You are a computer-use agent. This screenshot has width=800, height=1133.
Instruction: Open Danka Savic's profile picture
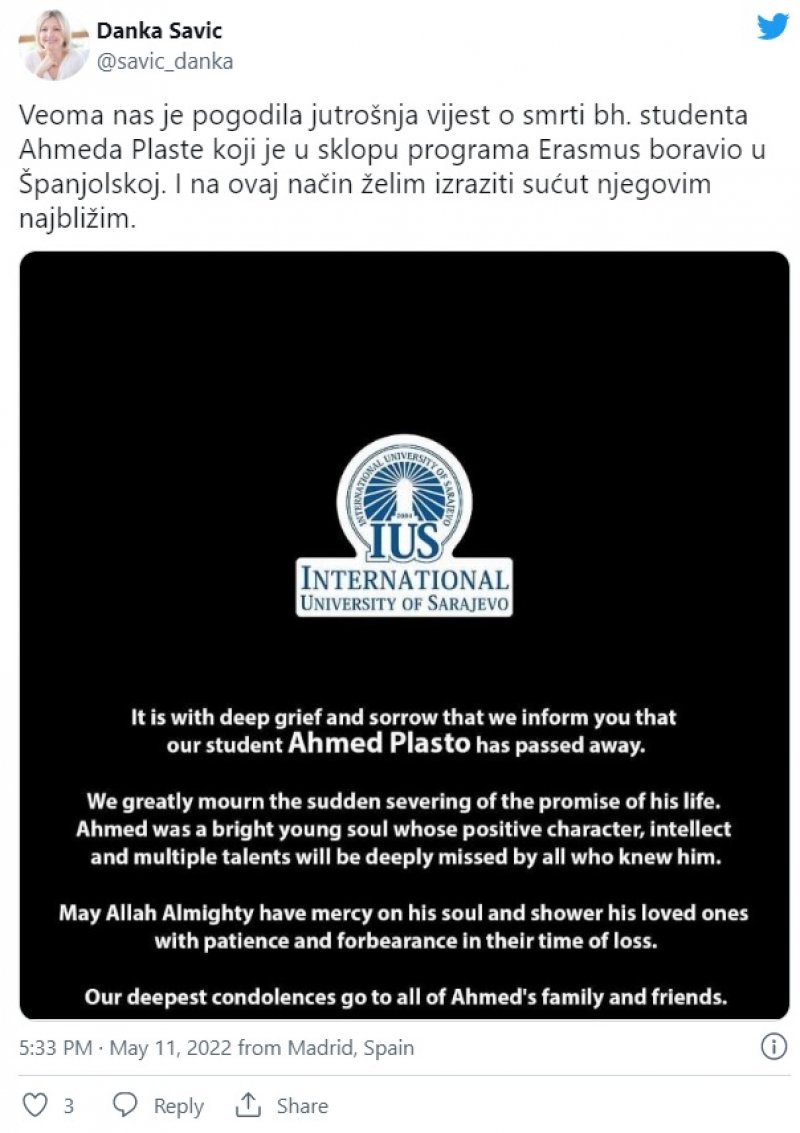tap(56, 44)
